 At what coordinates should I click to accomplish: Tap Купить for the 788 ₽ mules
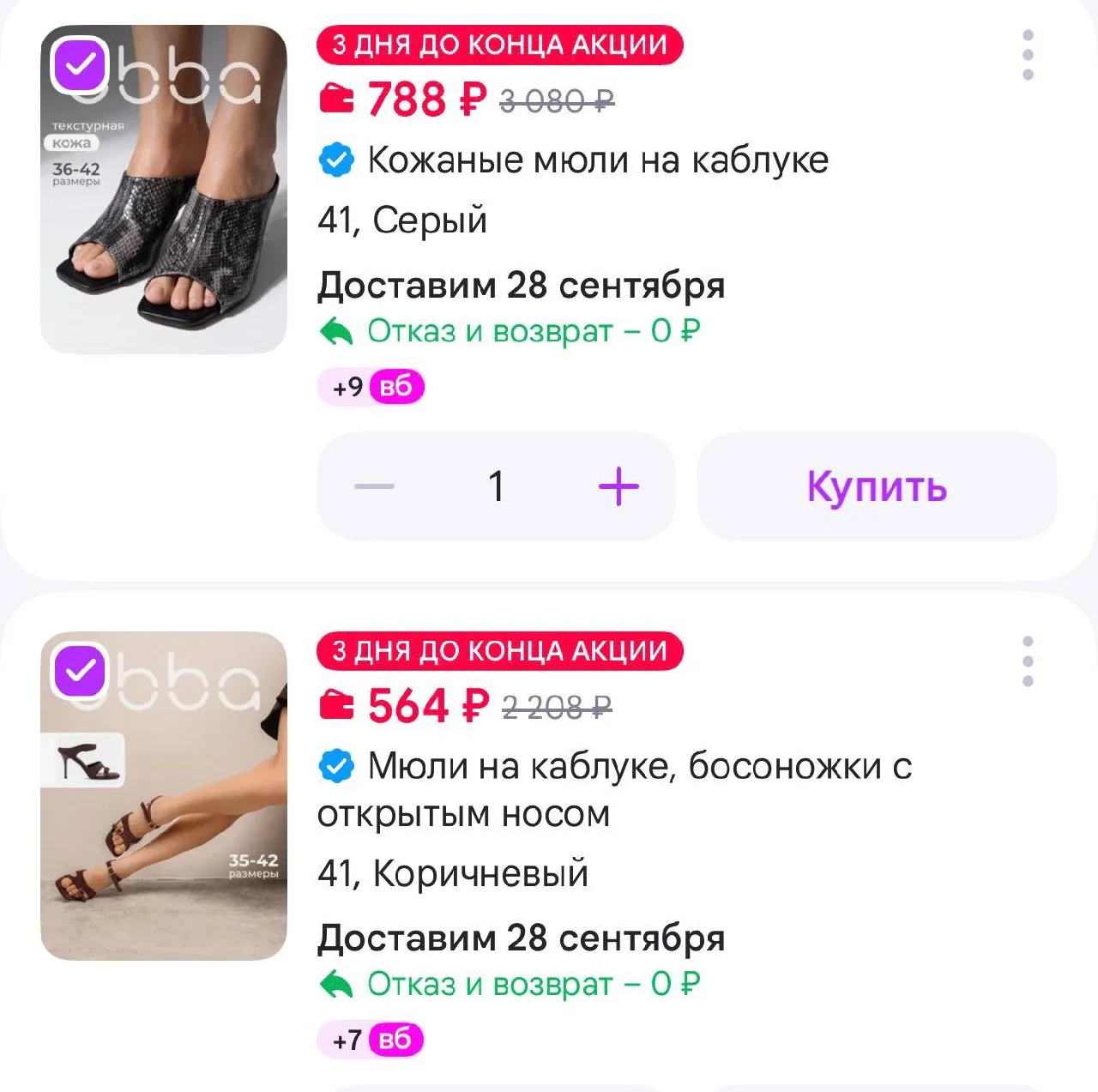tap(877, 486)
